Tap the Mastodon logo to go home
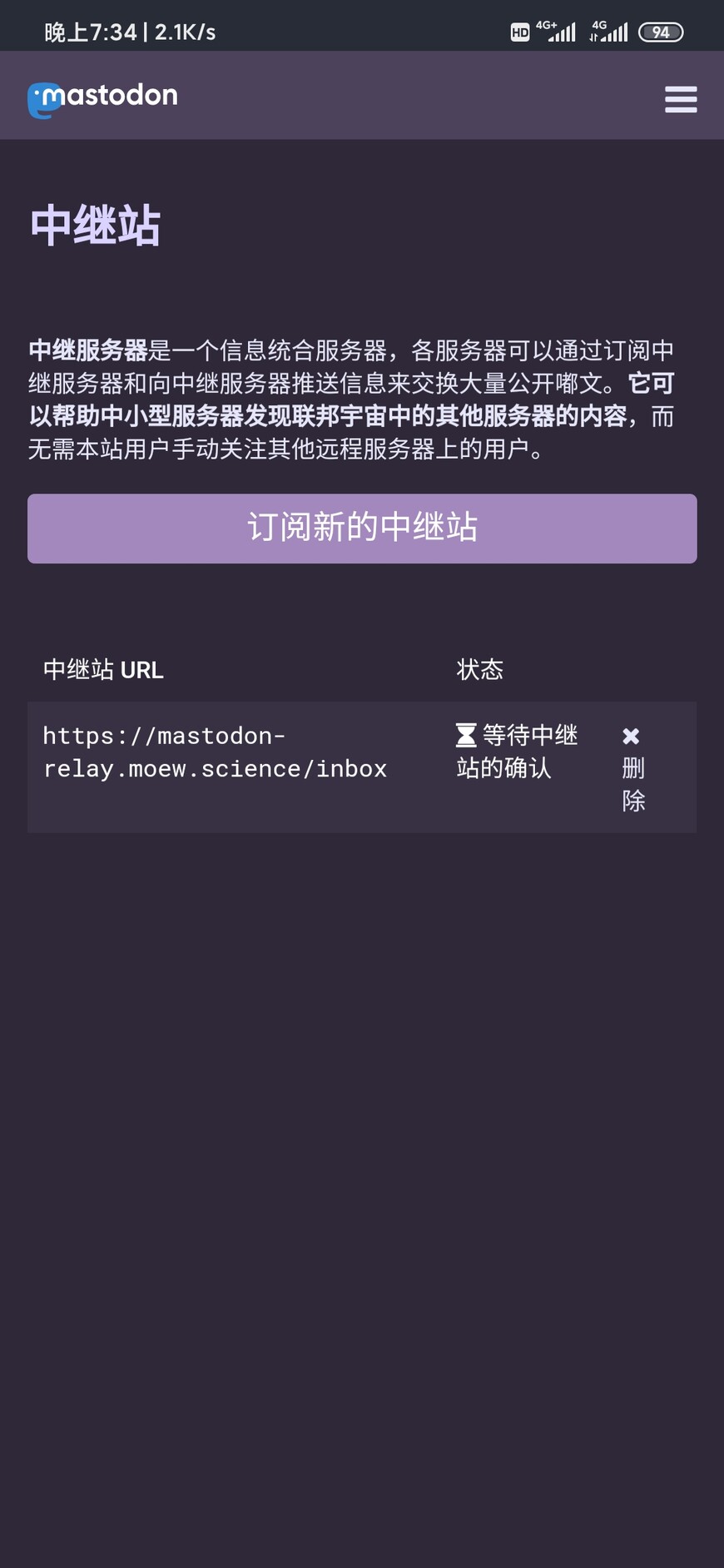This screenshot has height=1568, width=724. click(x=102, y=99)
